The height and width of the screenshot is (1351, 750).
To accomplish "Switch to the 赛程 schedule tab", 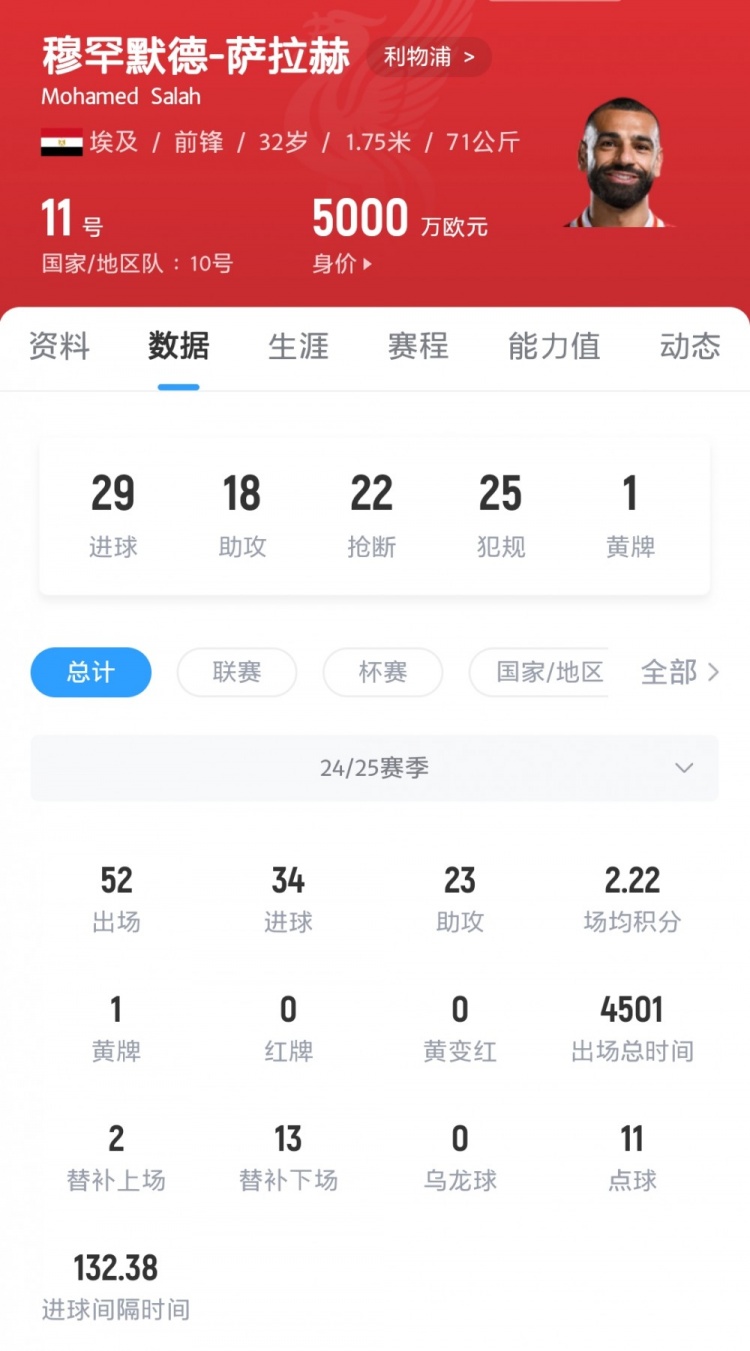I will tap(418, 346).
